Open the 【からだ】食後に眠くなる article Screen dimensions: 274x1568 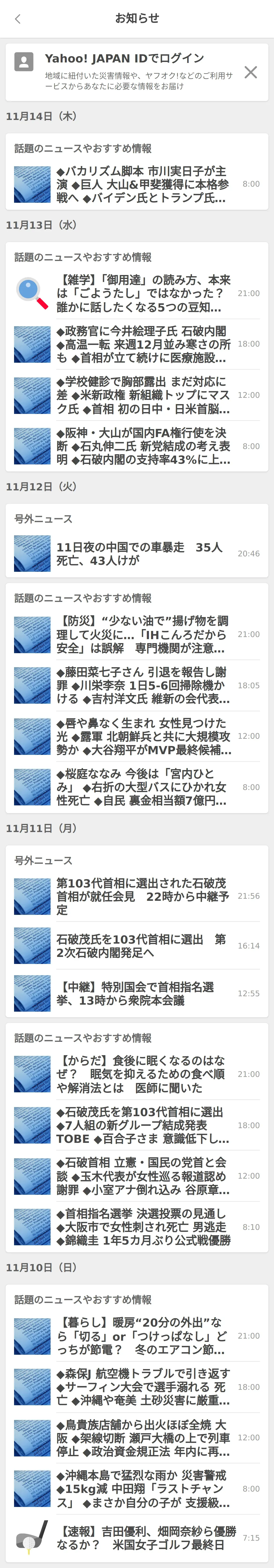pos(137,1074)
